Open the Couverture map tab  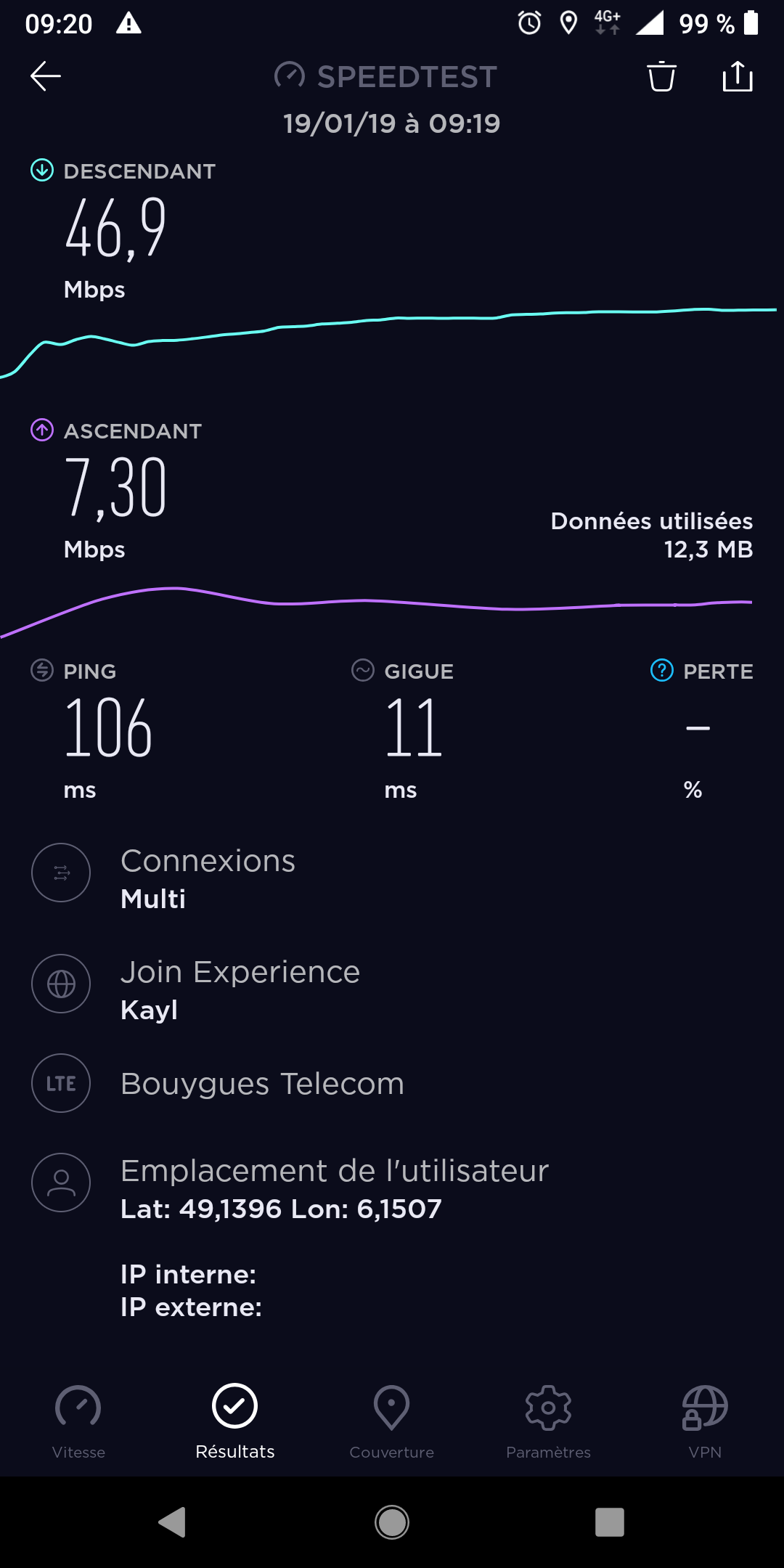click(x=392, y=1421)
